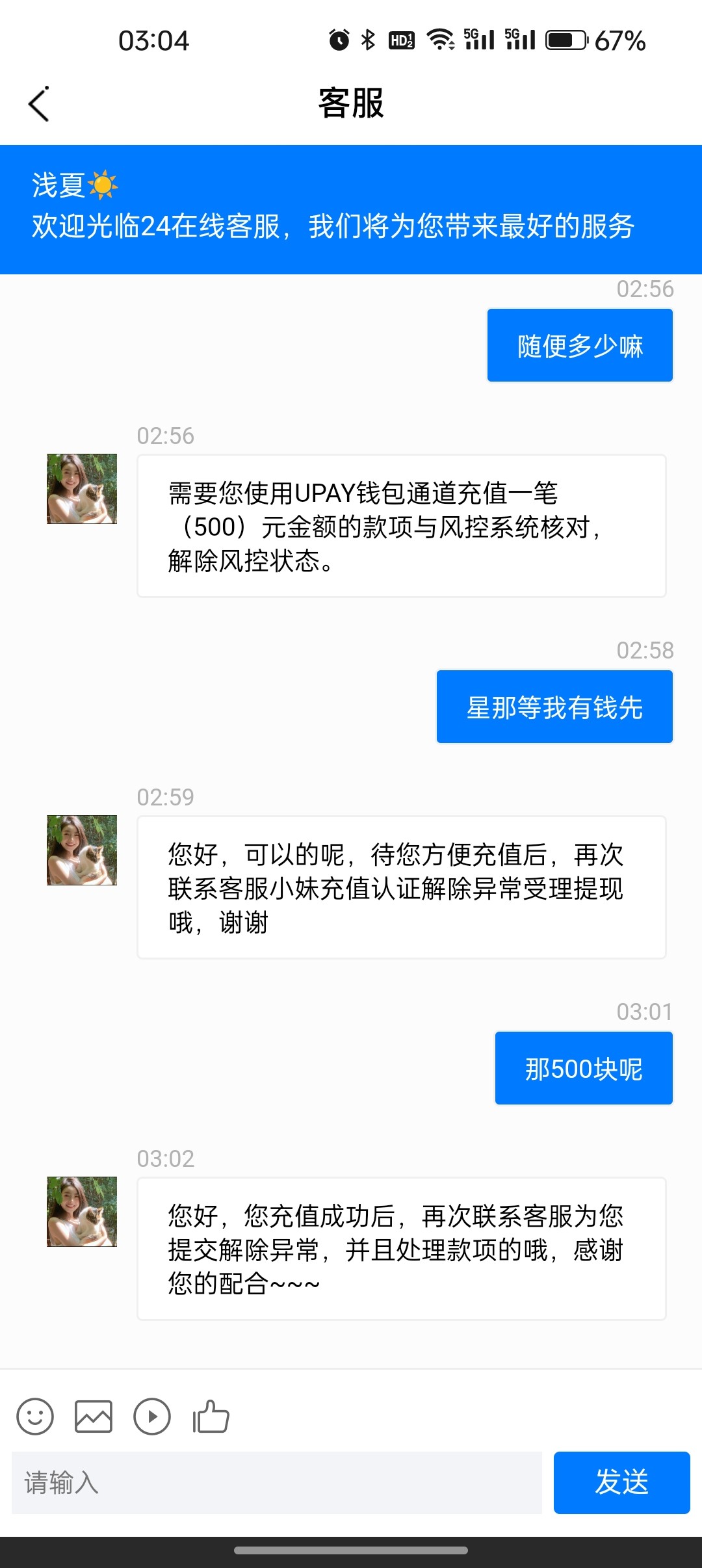
Task: Go back from the 客服 chat
Action: click(x=39, y=104)
